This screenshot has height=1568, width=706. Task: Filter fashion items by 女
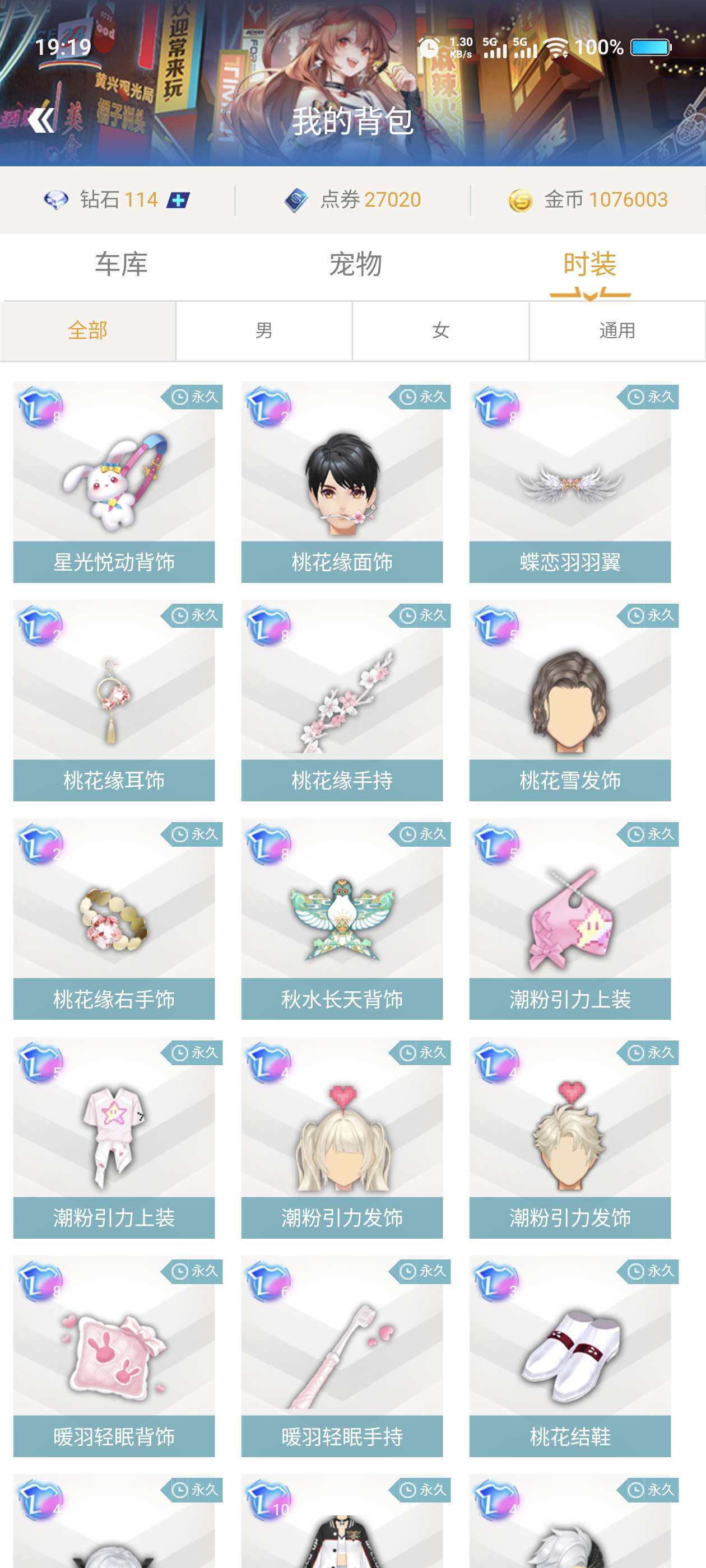click(440, 330)
